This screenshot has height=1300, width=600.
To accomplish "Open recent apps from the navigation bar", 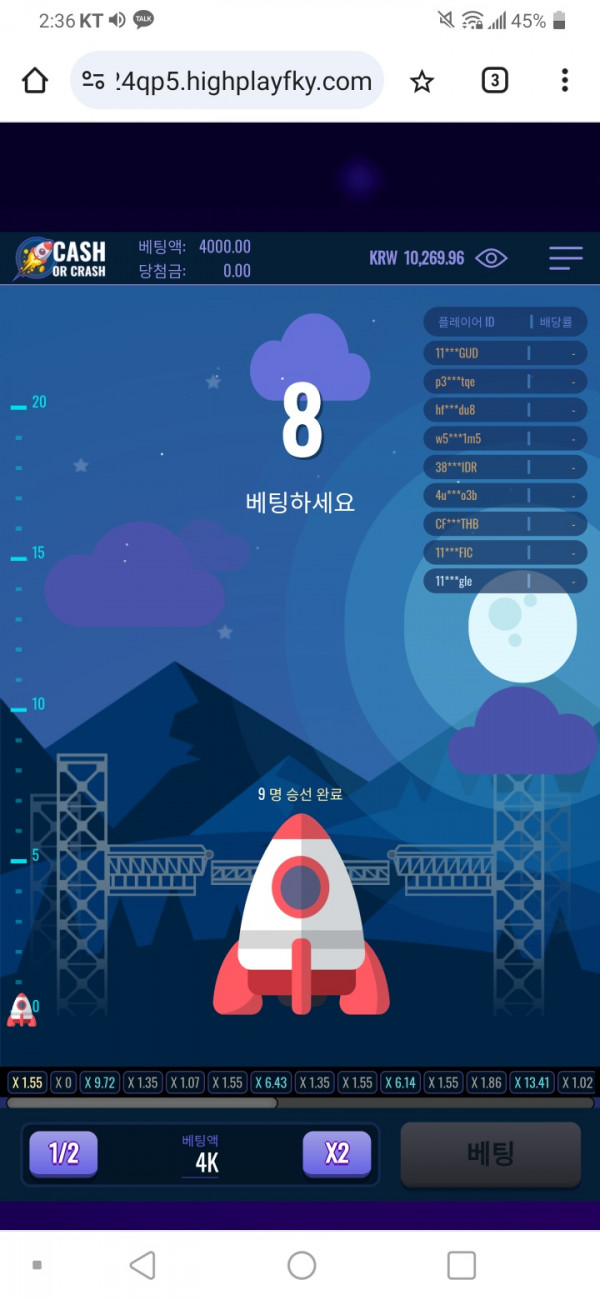I will tap(461, 1265).
